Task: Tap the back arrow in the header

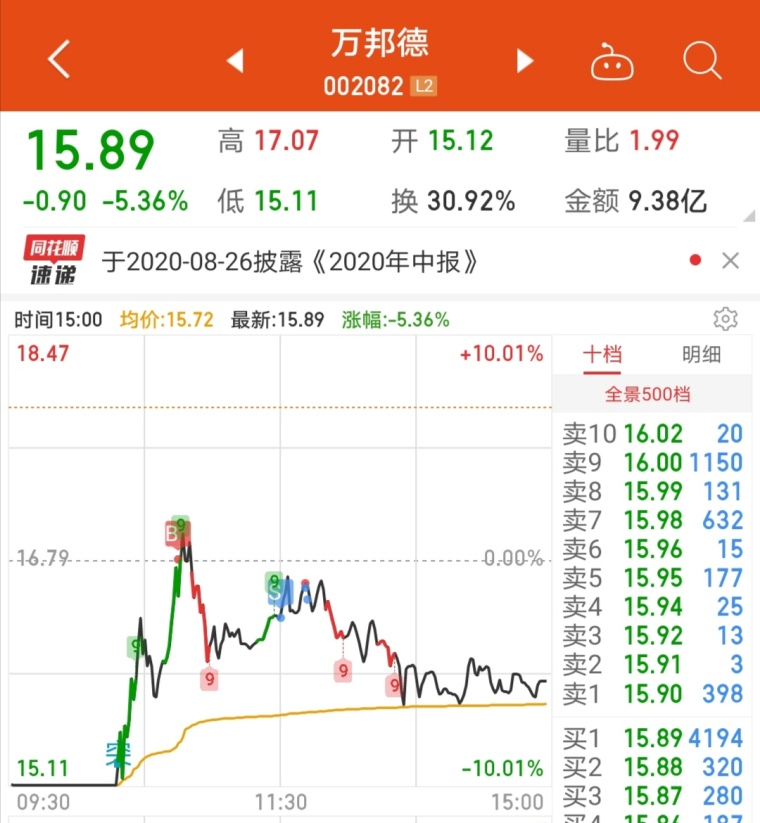Action: point(57,58)
